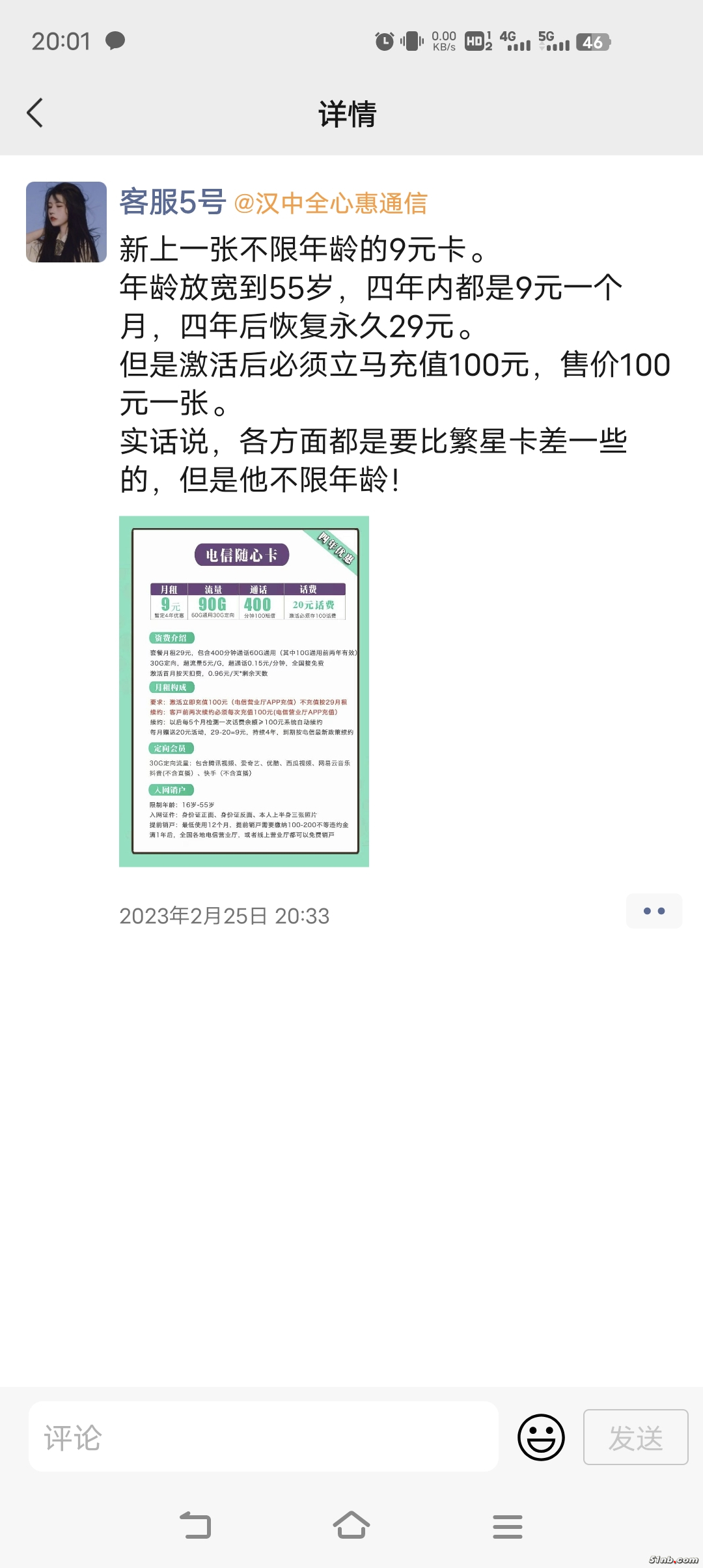Tap the 发送 send button
703x1568 pixels.
pyautogui.click(x=635, y=1437)
